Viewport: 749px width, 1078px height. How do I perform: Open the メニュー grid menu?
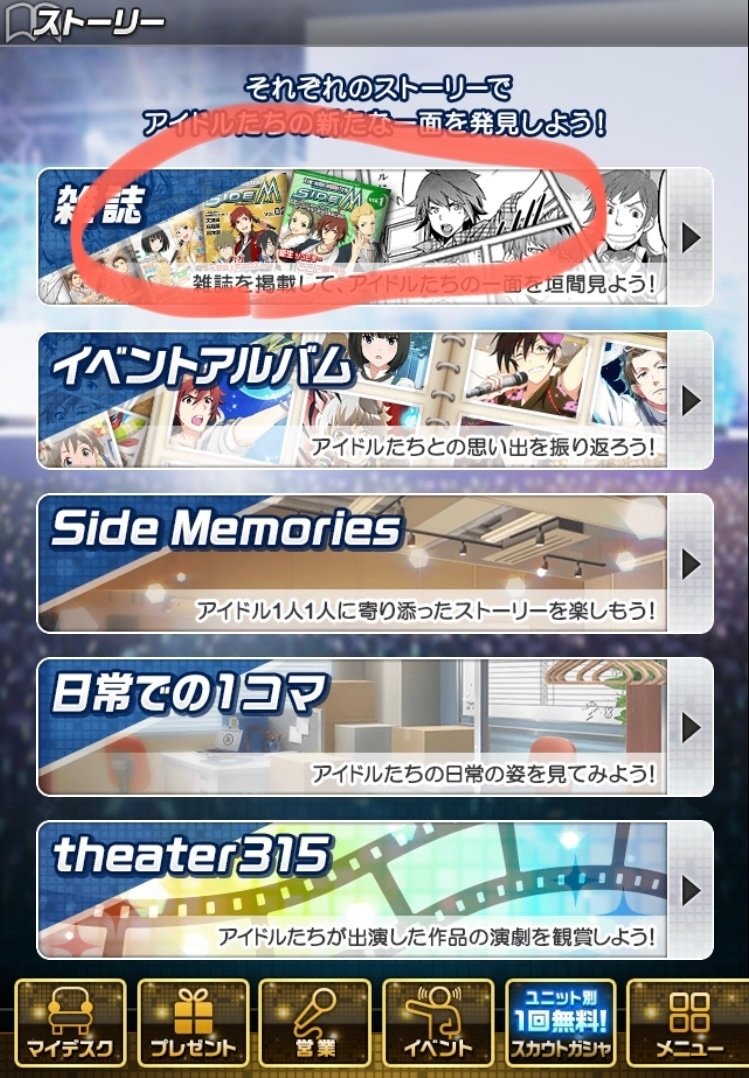point(686,1022)
